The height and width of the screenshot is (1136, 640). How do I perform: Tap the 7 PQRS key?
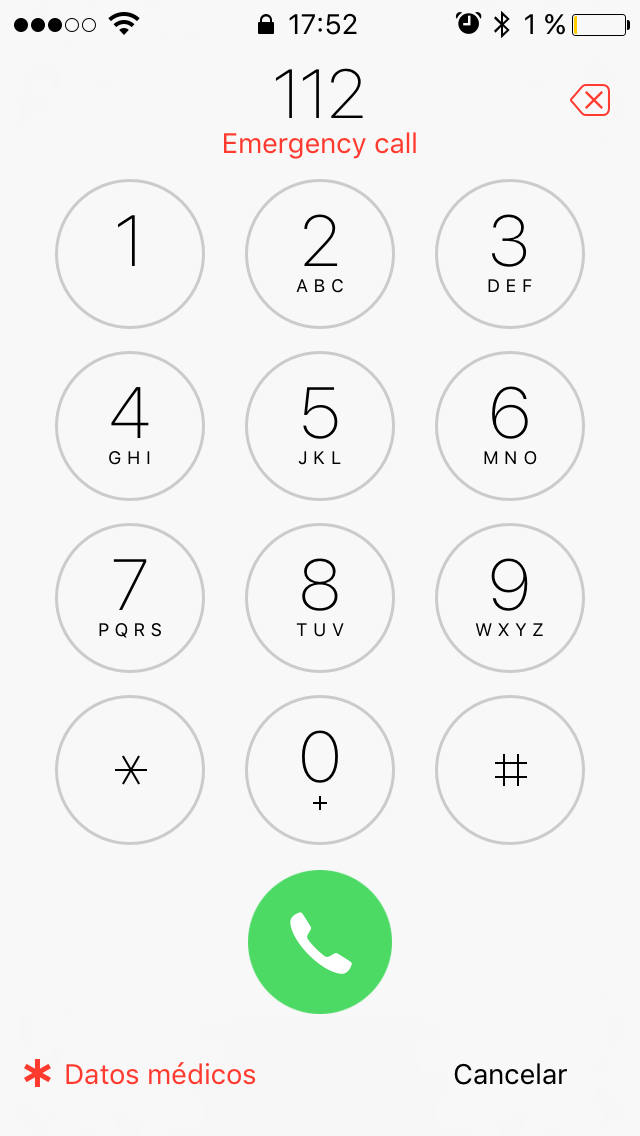(130, 598)
